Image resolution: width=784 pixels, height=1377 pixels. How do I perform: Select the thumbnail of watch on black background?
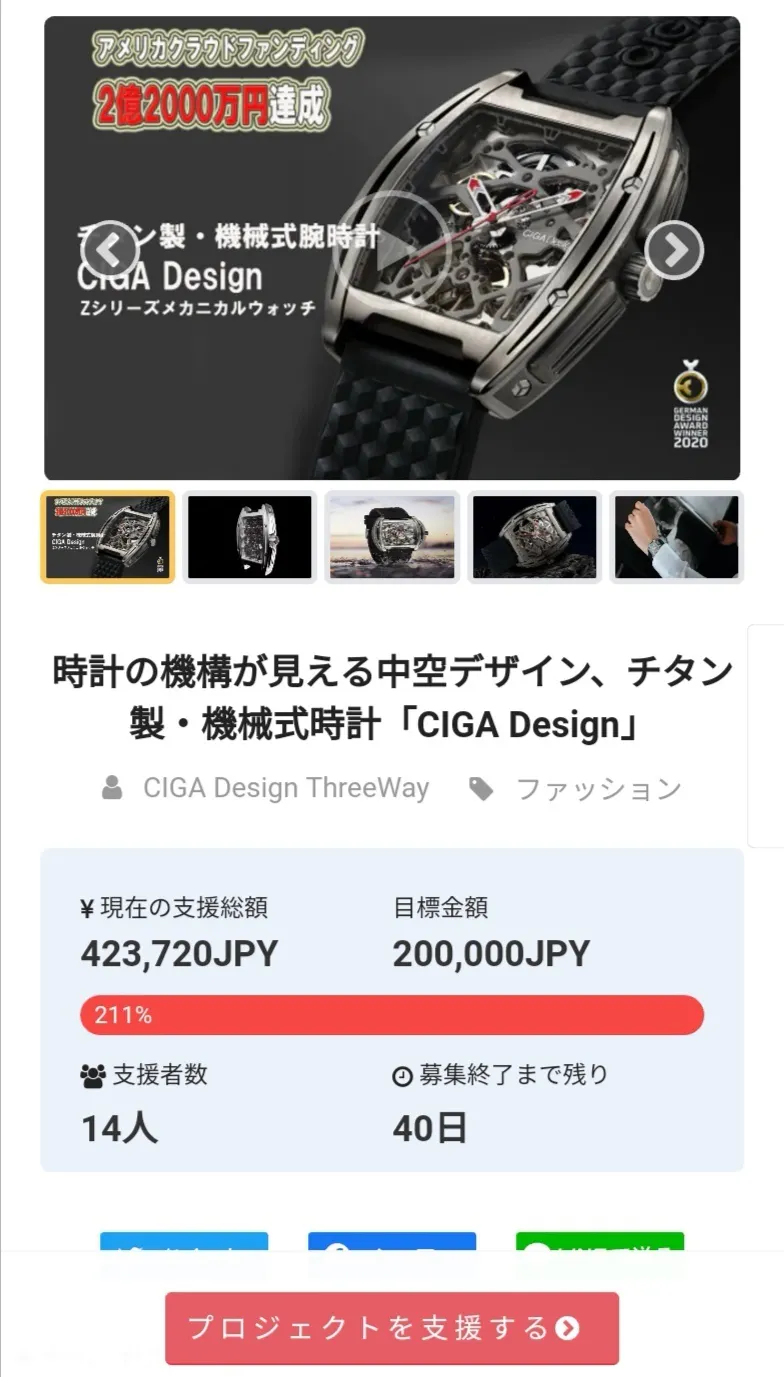(x=250, y=537)
